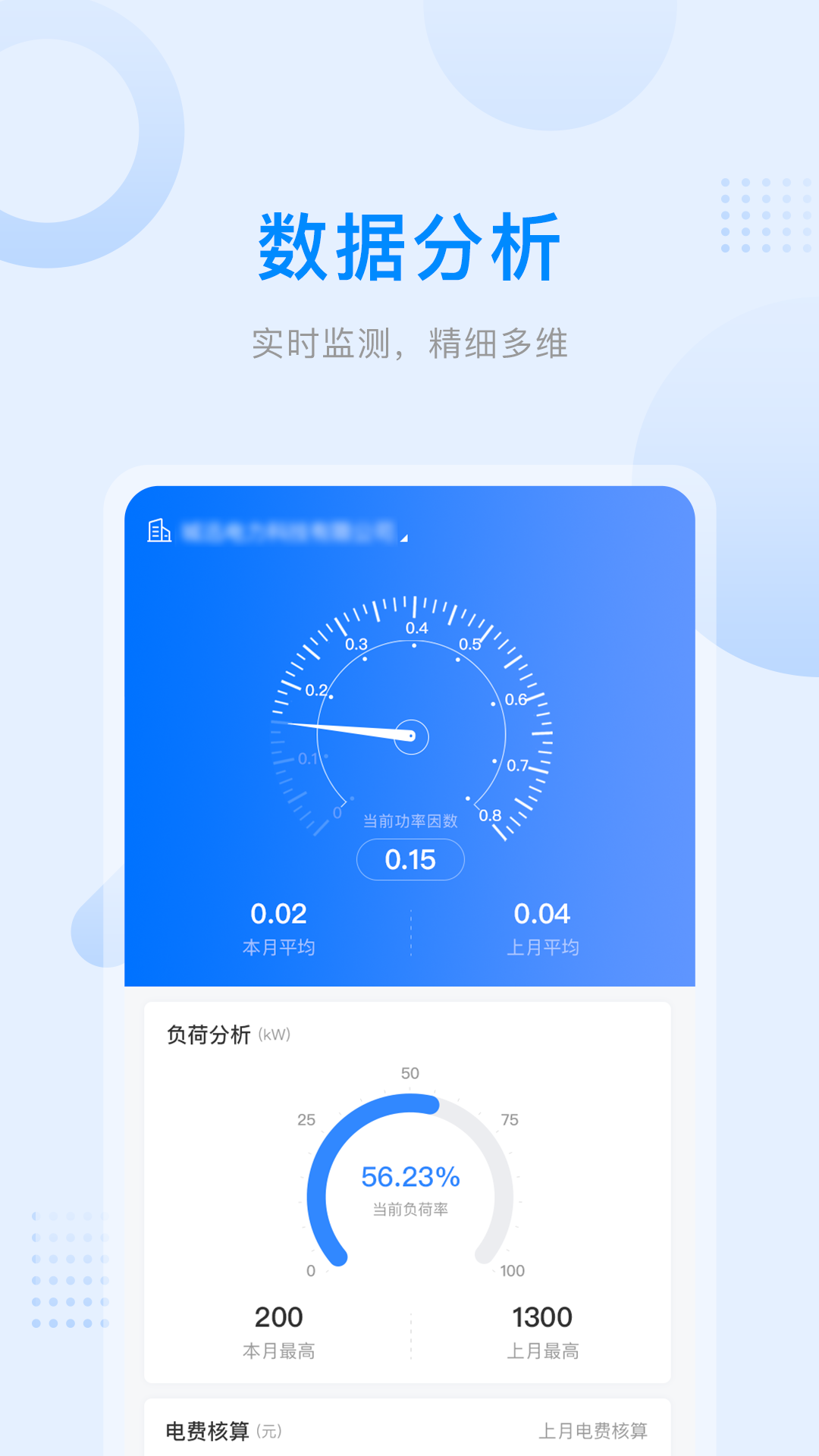The height and width of the screenshot is (1456, 819).
Task: Click the 数据分析 page title
Action: (x=409, y=246)
